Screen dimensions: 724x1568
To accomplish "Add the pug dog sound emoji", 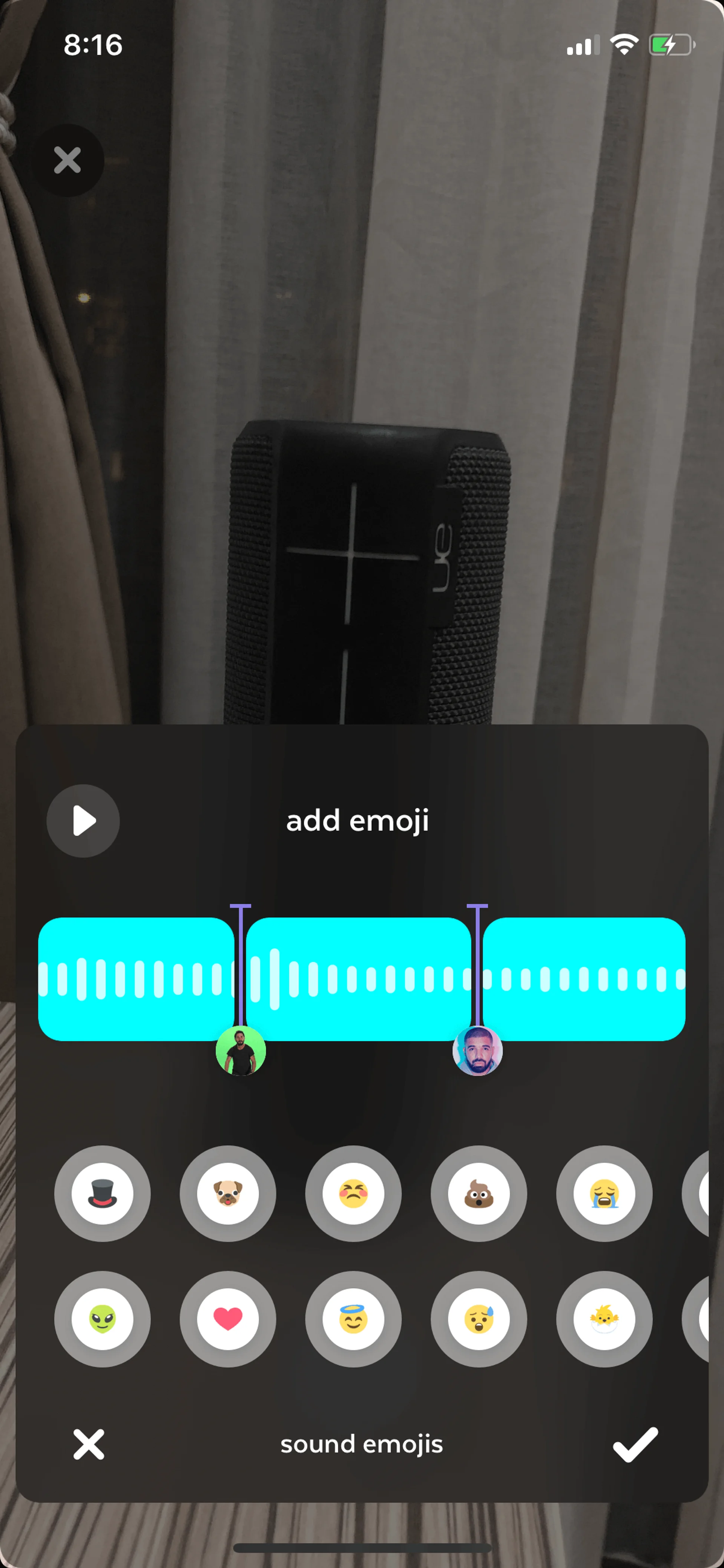I will 227,1194.
